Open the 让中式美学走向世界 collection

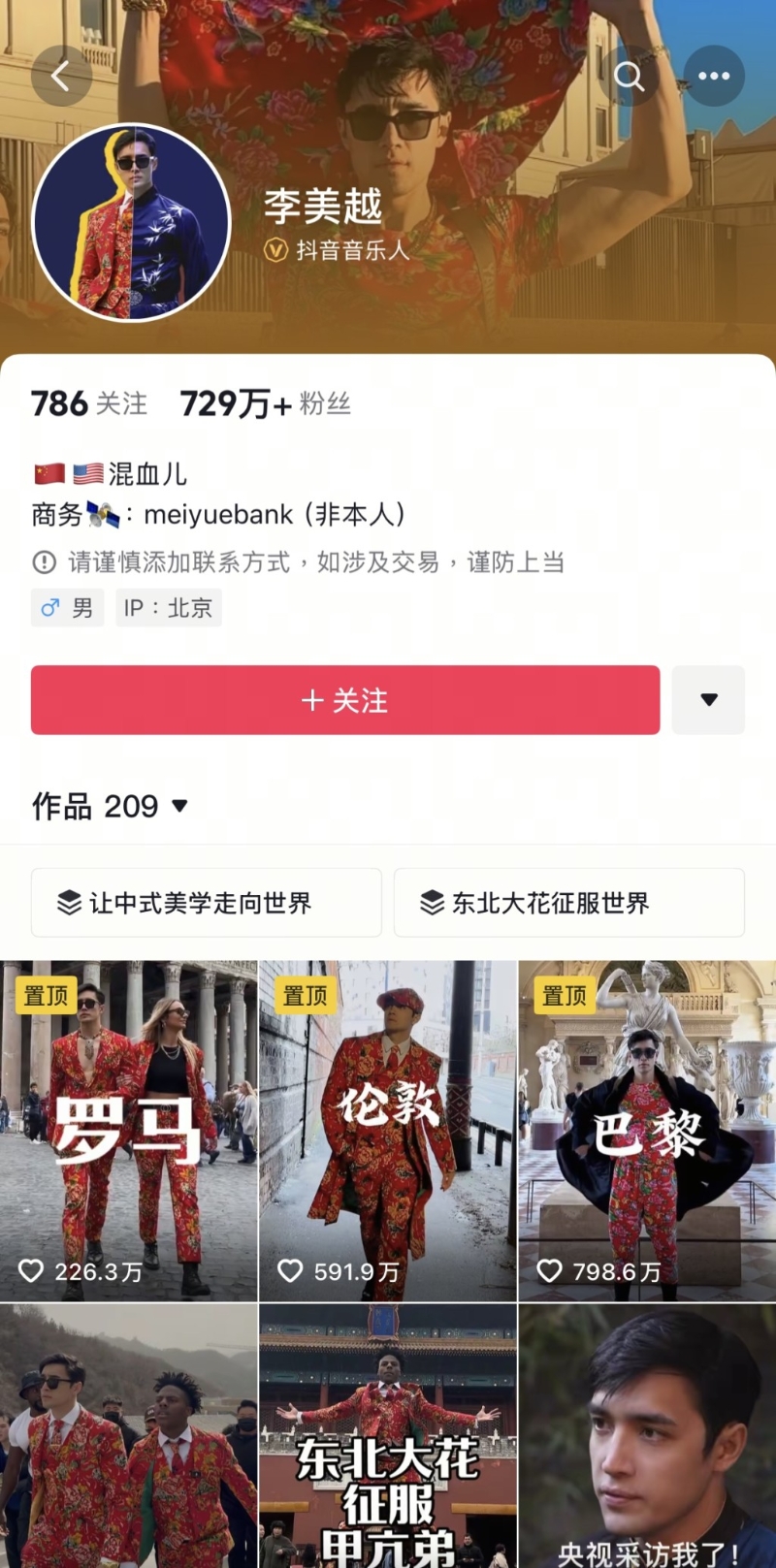pyautogui.click(x=206, y=903)
